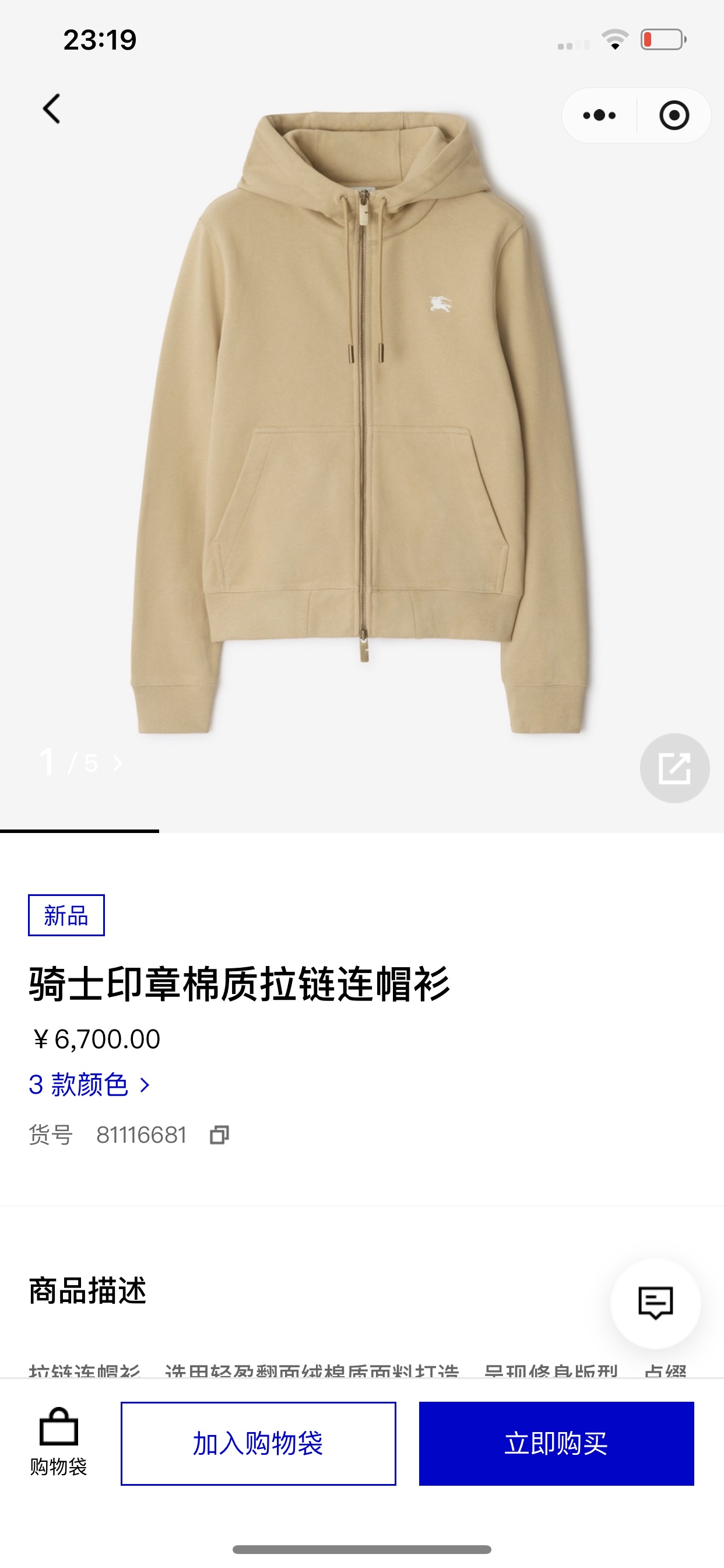
Task: Close the mini program with the circle icon
Action: pos(673,115)
